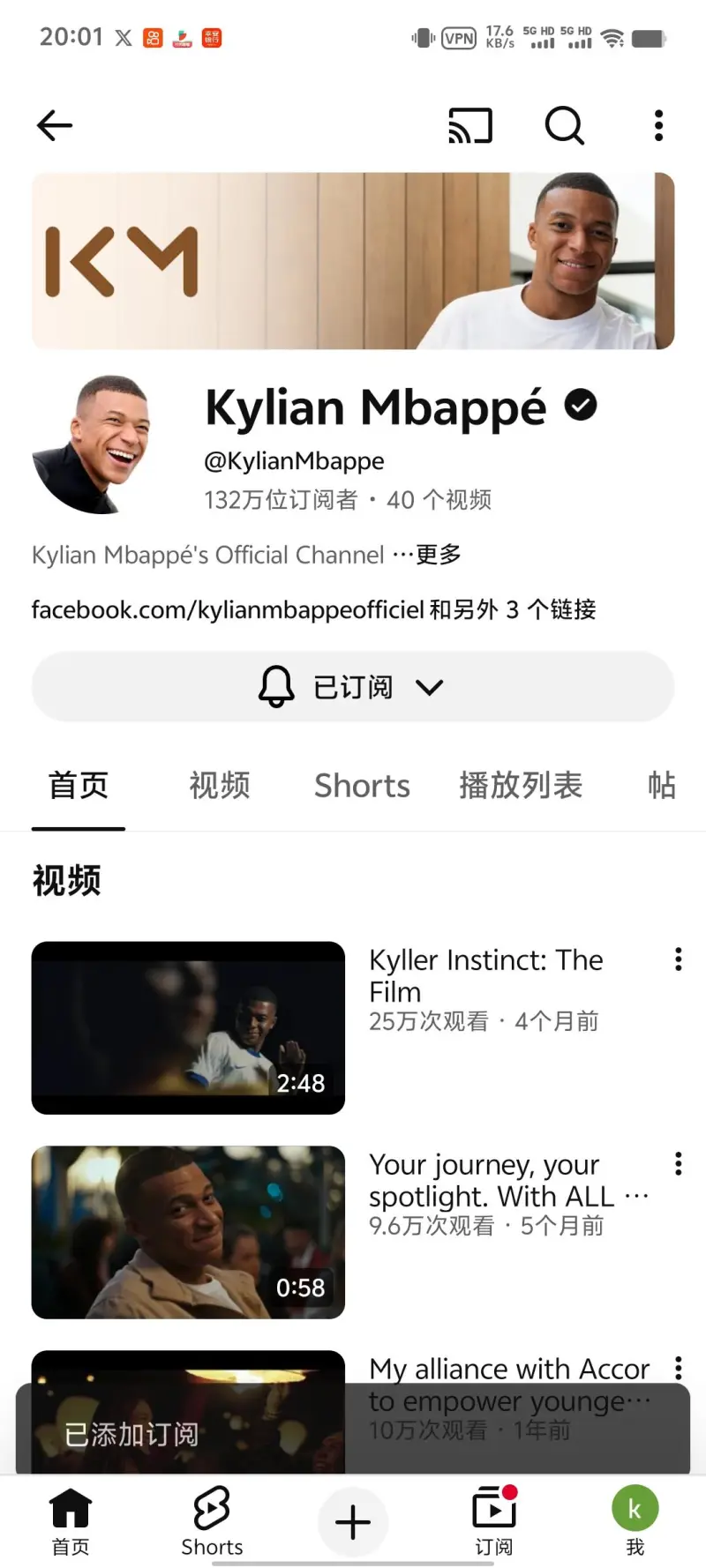The image size is (706, 1568).
Task: Open the 订阅 subscriptions feed
Action: [x=494, y=1520]
